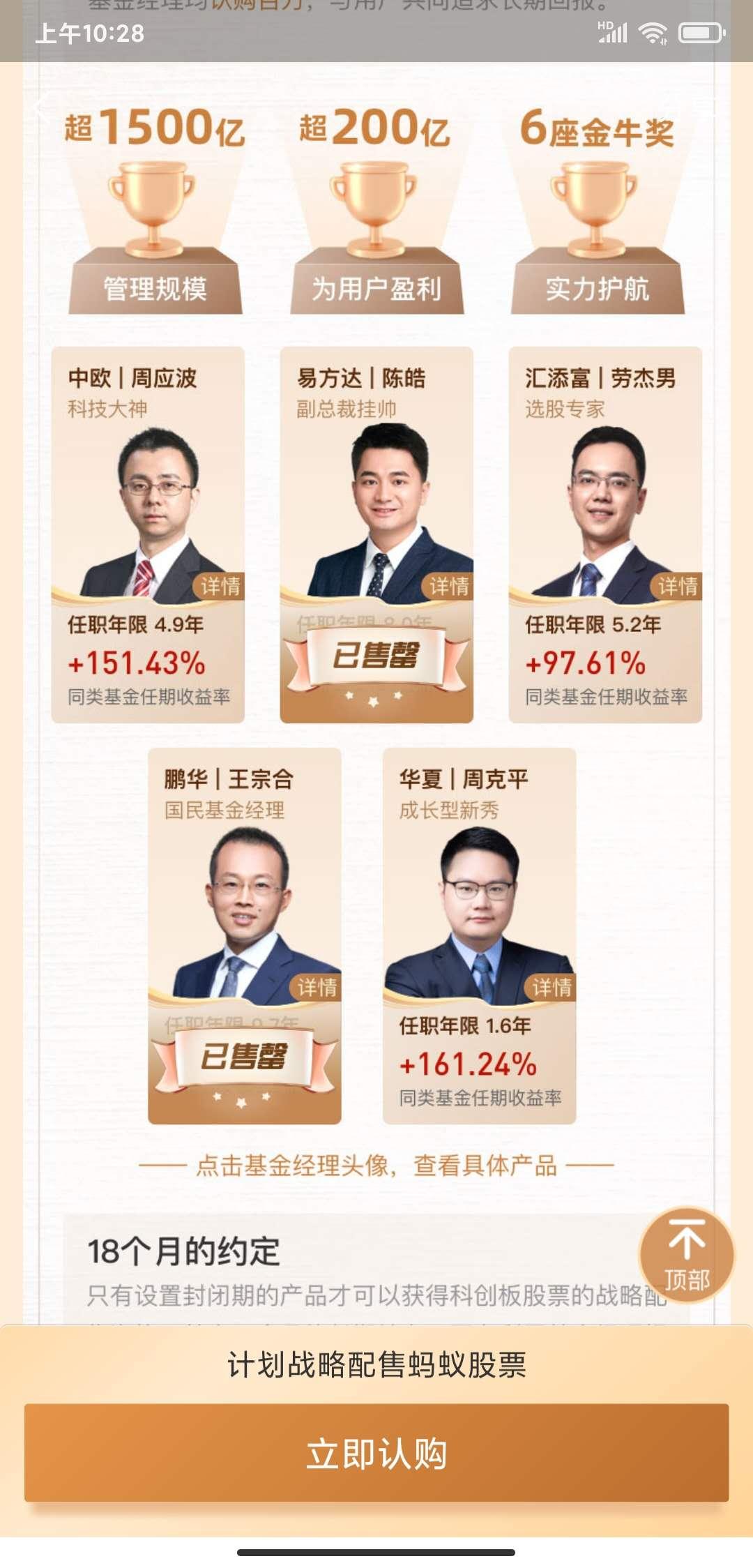Open 中欧 周应波 fund manager card
This screenshot has width=753, height=1568.
[x=148, y=534]
